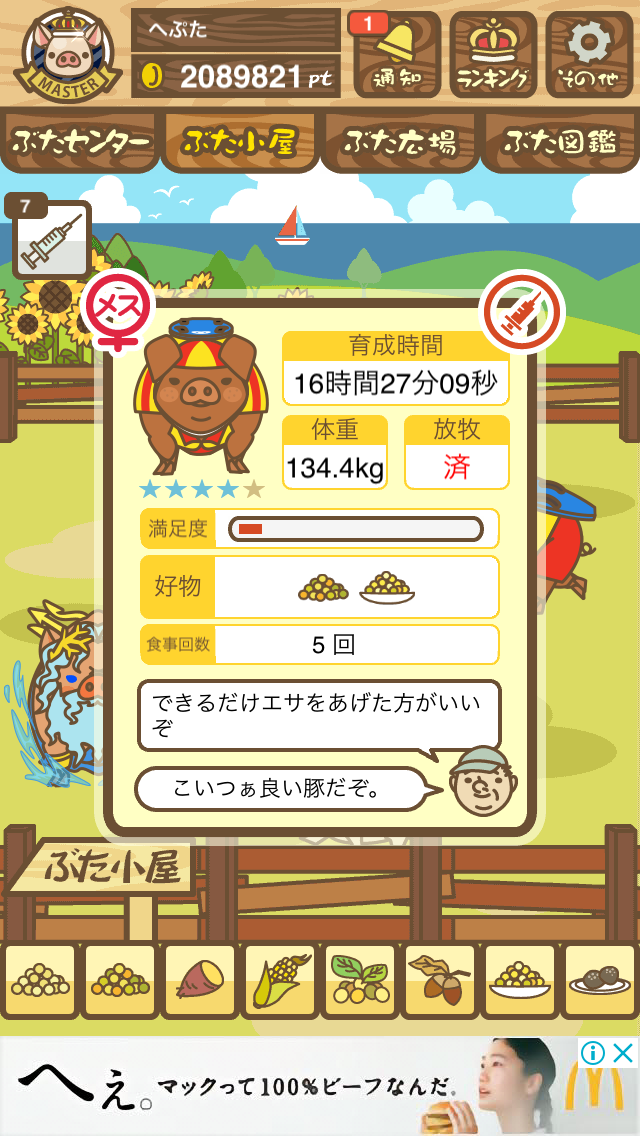640x1136 pixels.
Task: Feed the leafy green beans
Action: point(360,981)
